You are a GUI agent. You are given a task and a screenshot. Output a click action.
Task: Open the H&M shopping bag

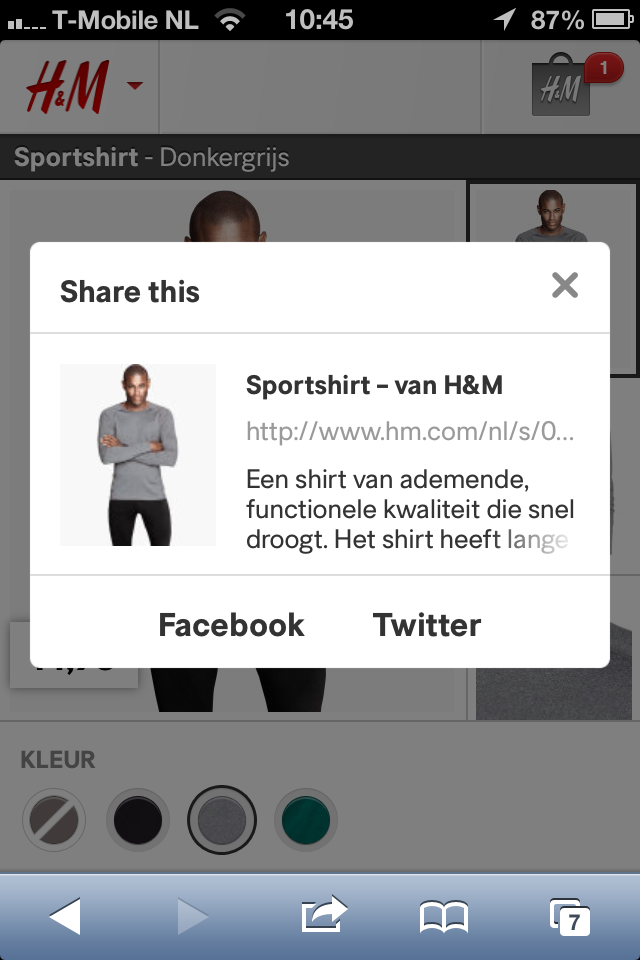pos(563,87)
